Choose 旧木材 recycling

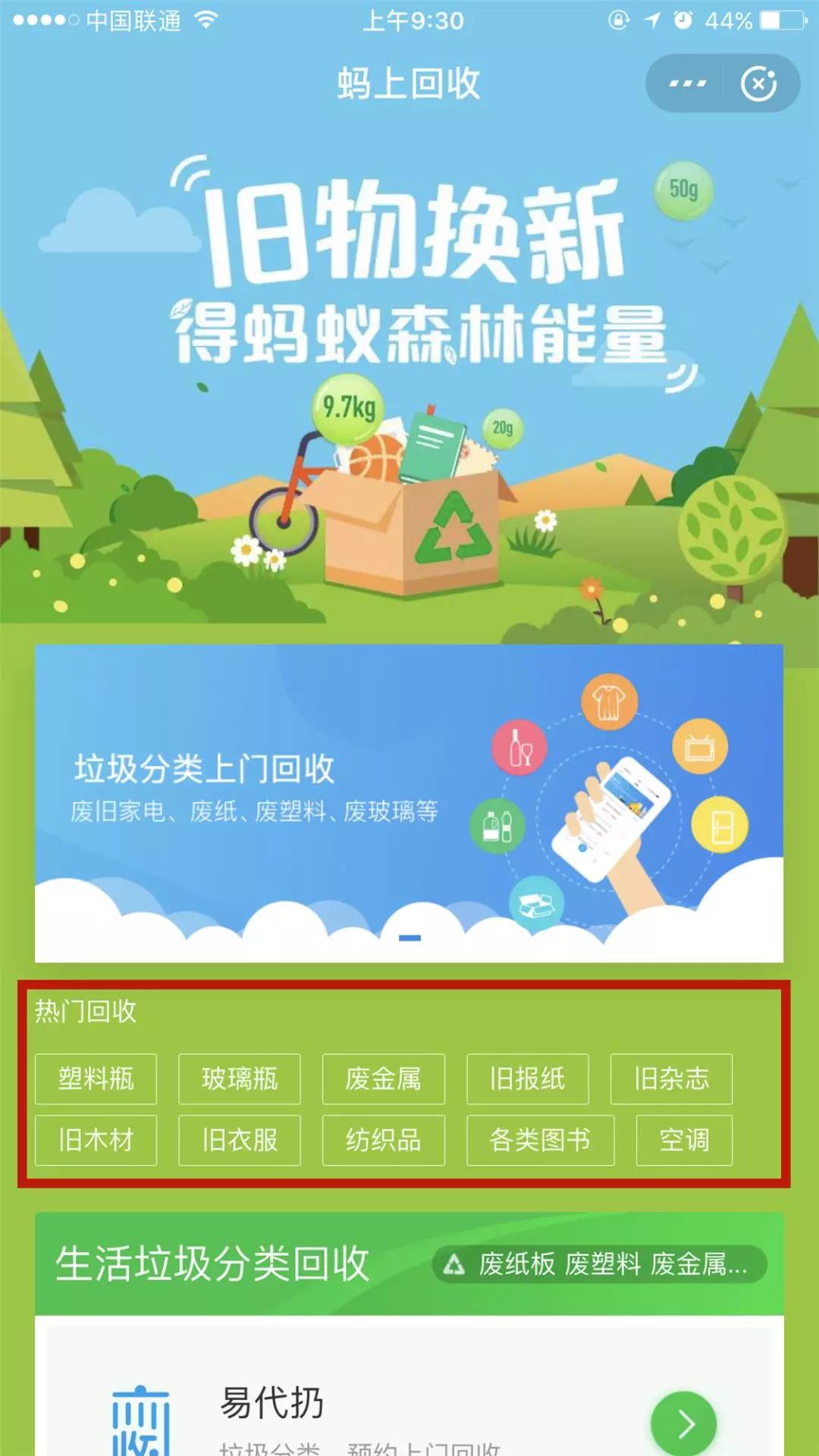[x=96, y=1140]
